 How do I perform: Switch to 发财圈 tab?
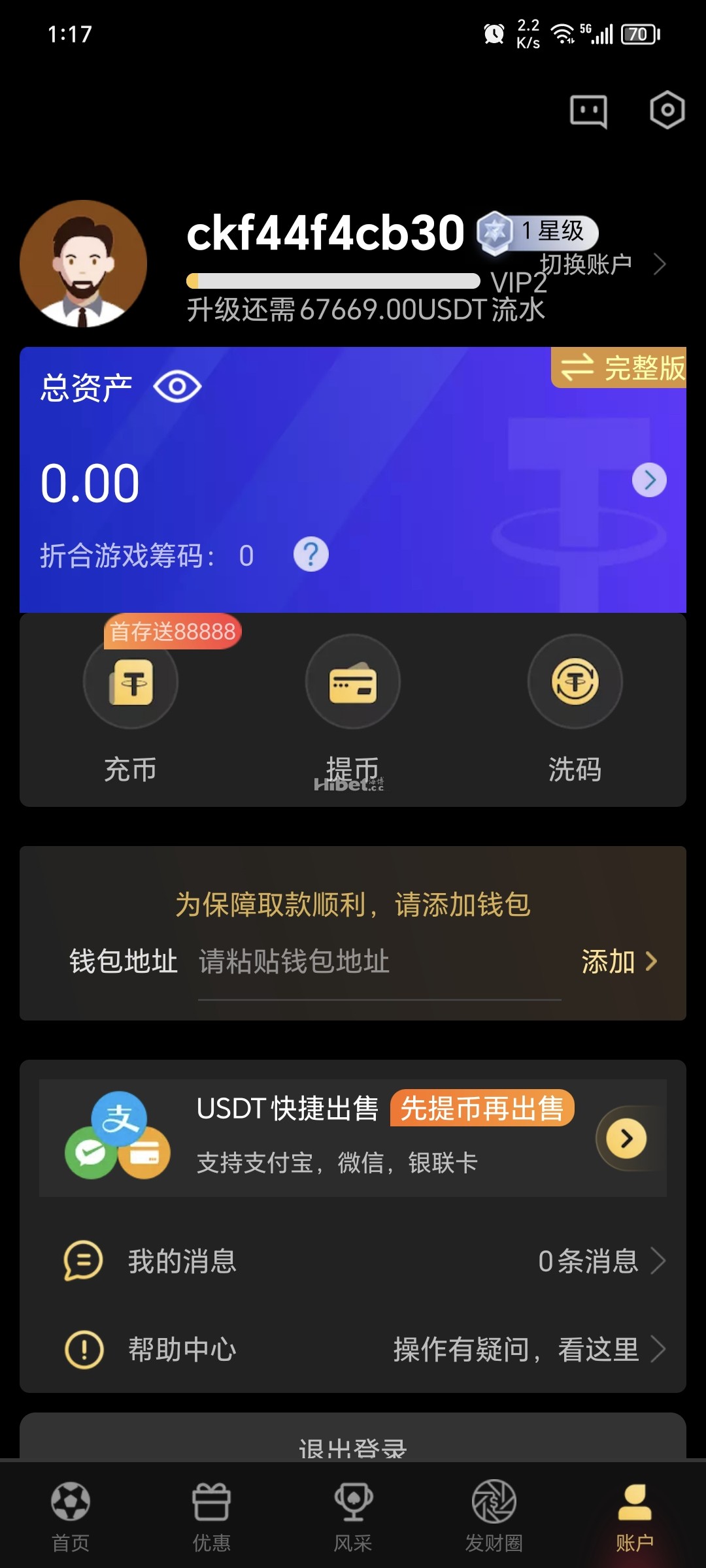click(494, 1516)
